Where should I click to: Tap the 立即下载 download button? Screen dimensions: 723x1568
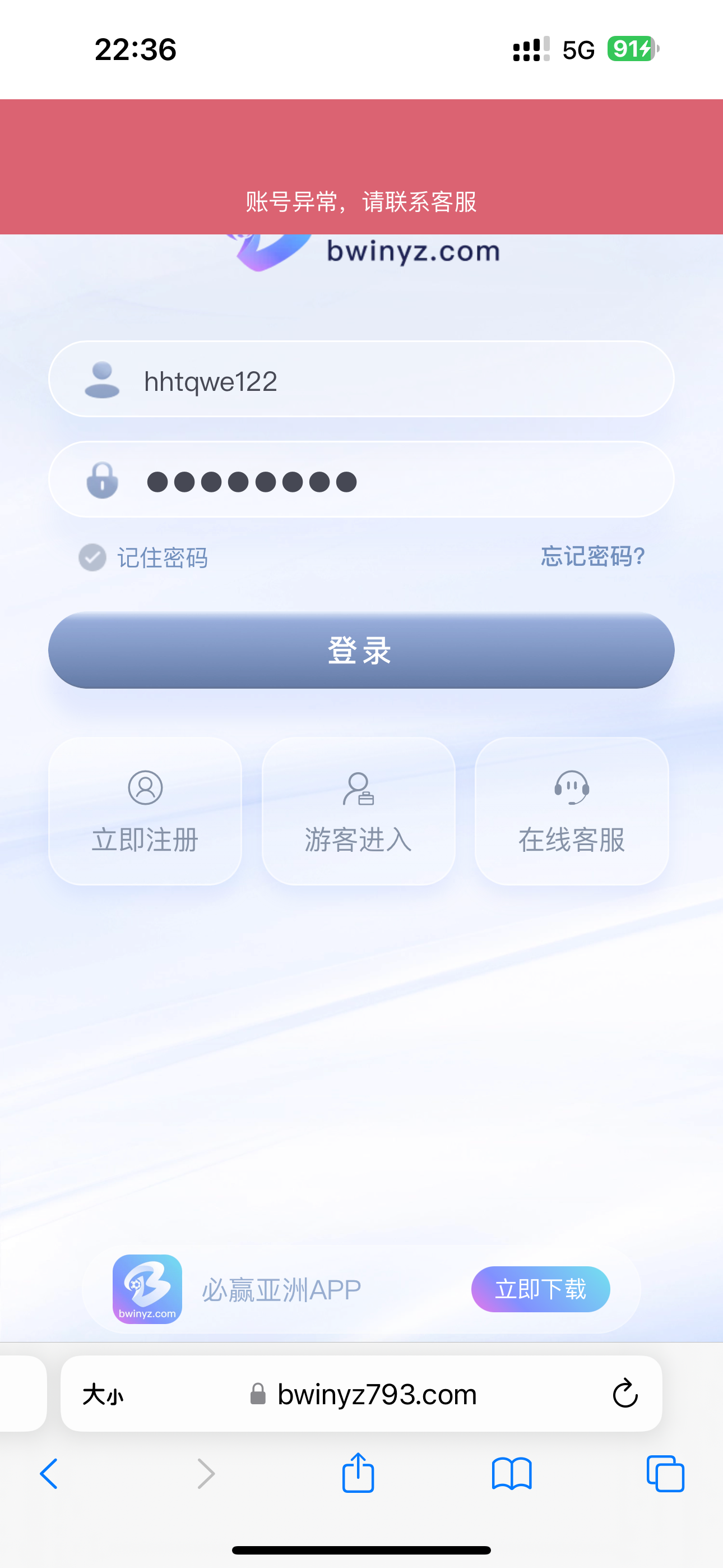pyautogui.click(x=540, y=1289)
